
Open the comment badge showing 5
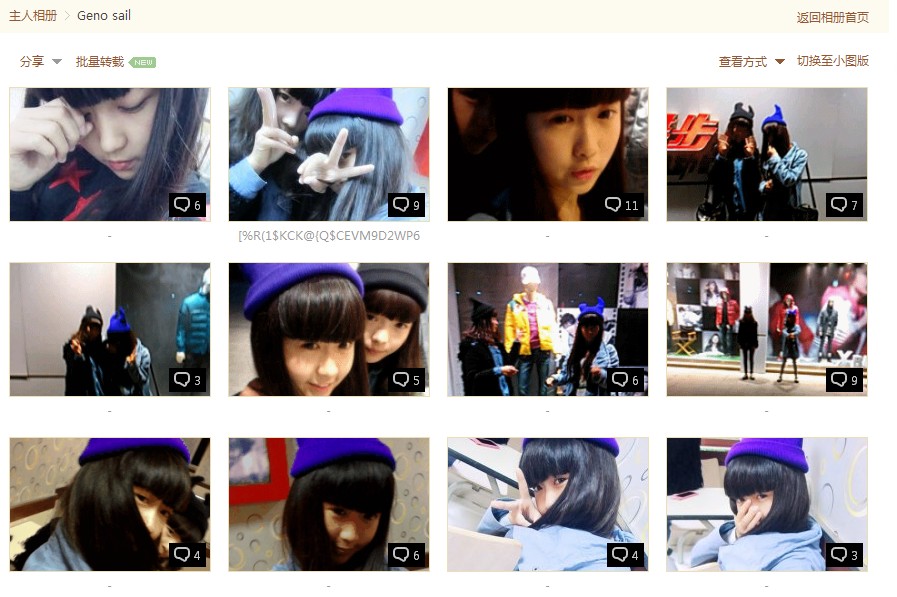(406, 380)
